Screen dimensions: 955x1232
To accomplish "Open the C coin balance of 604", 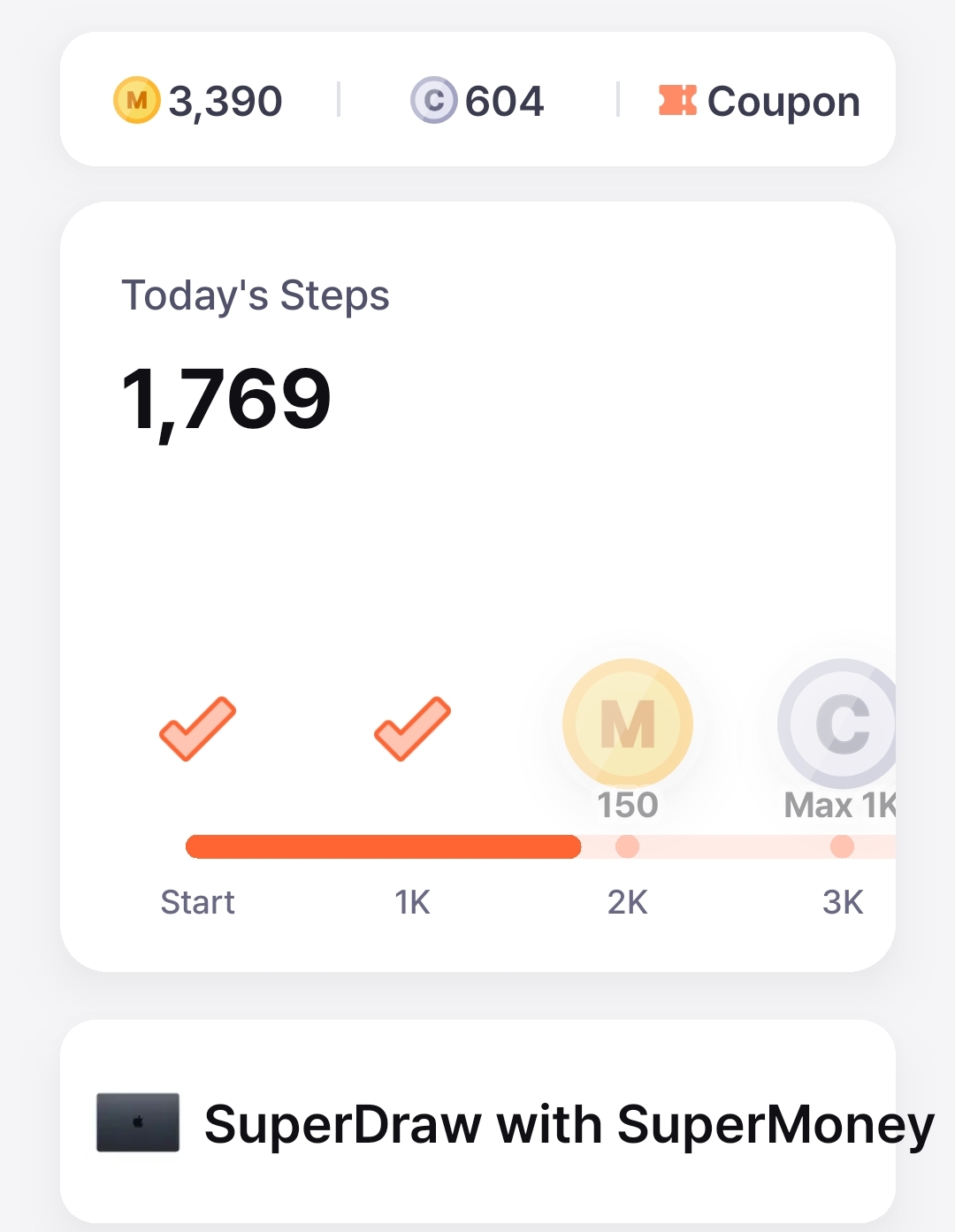I will 477,101.
